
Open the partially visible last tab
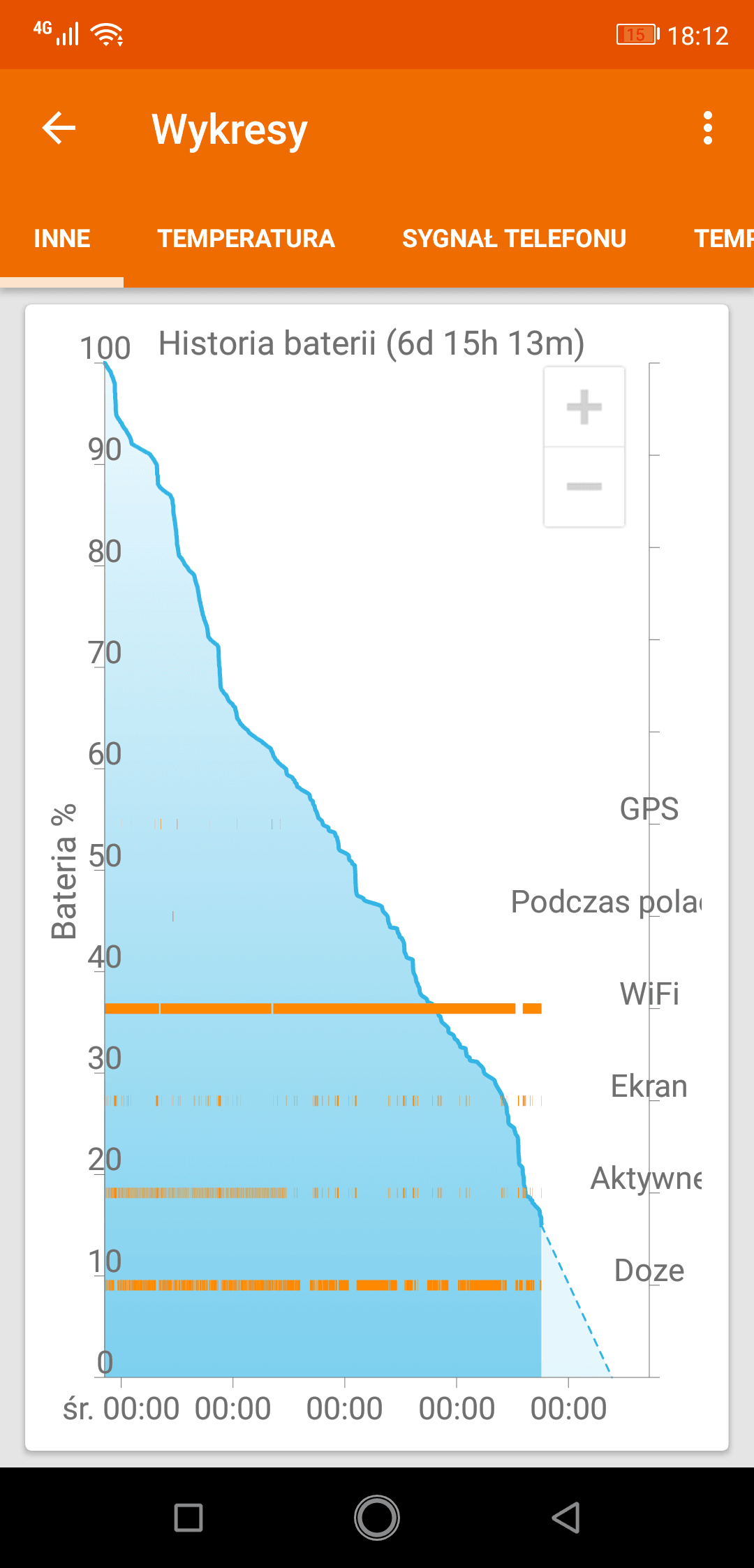[724, 239]
